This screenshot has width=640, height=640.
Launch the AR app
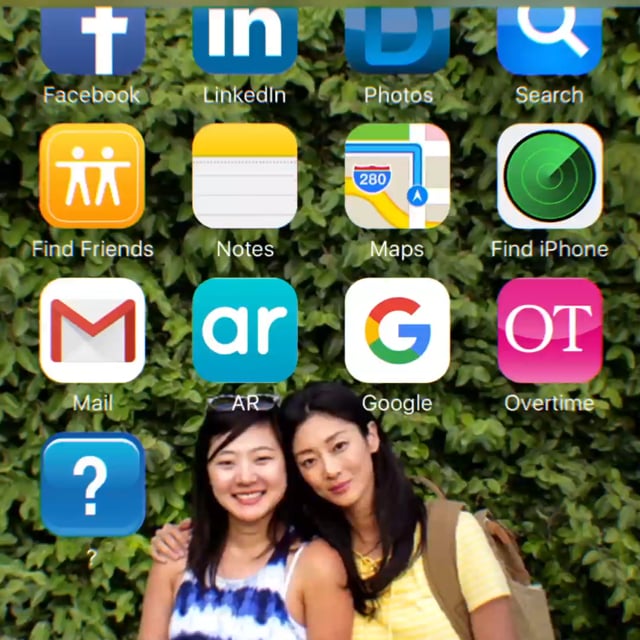[x=245, y=331]
